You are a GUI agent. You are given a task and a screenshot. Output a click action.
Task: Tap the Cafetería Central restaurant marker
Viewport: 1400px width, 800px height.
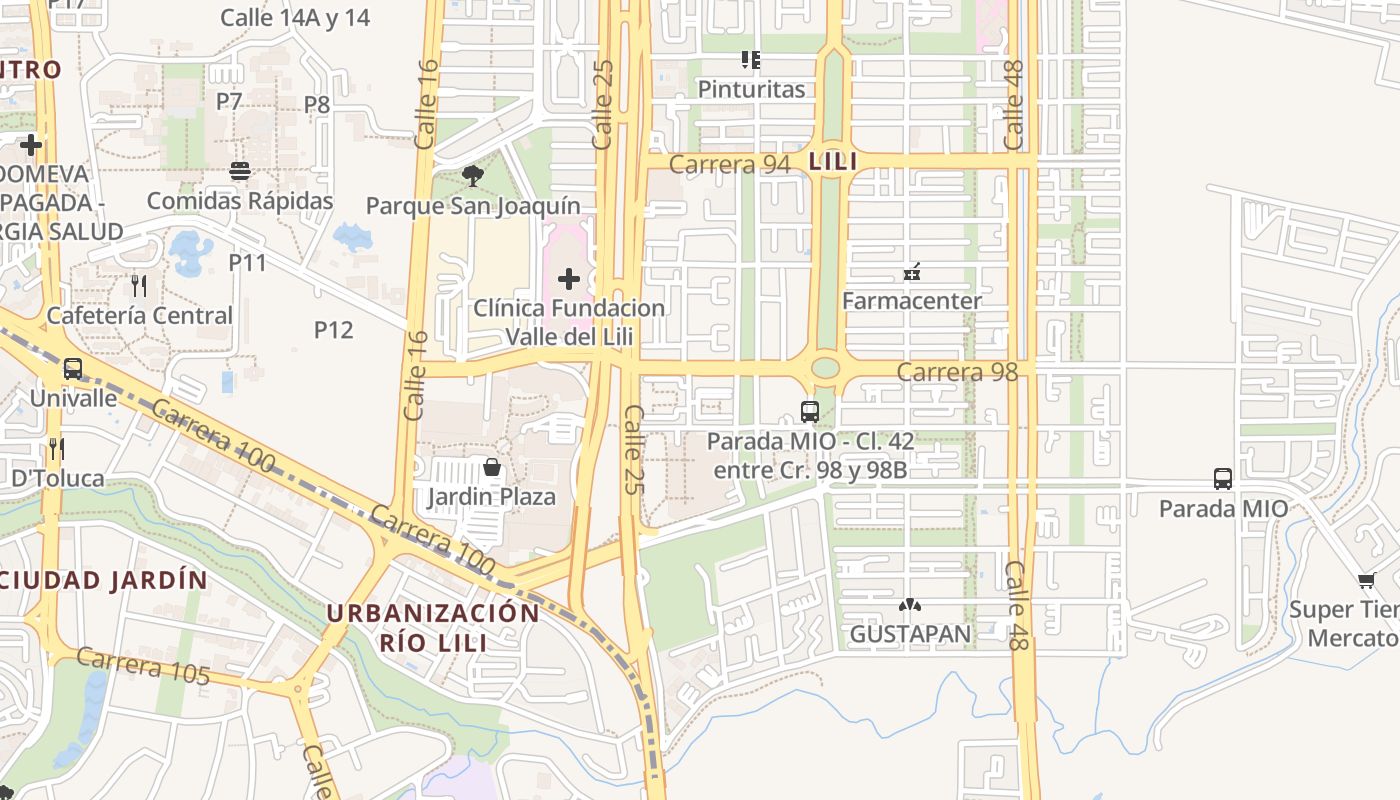click(139, 286)
